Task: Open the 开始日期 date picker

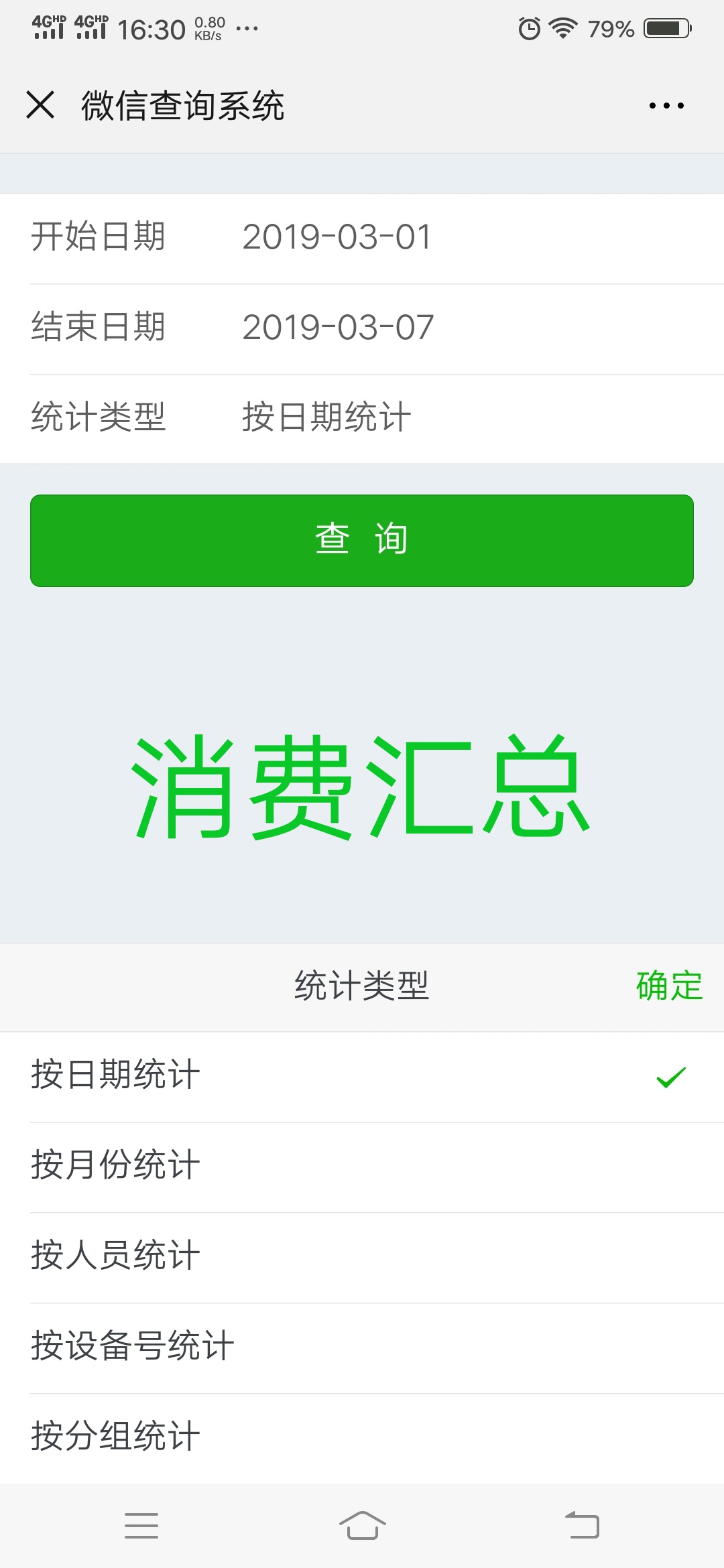Action: 362,239
